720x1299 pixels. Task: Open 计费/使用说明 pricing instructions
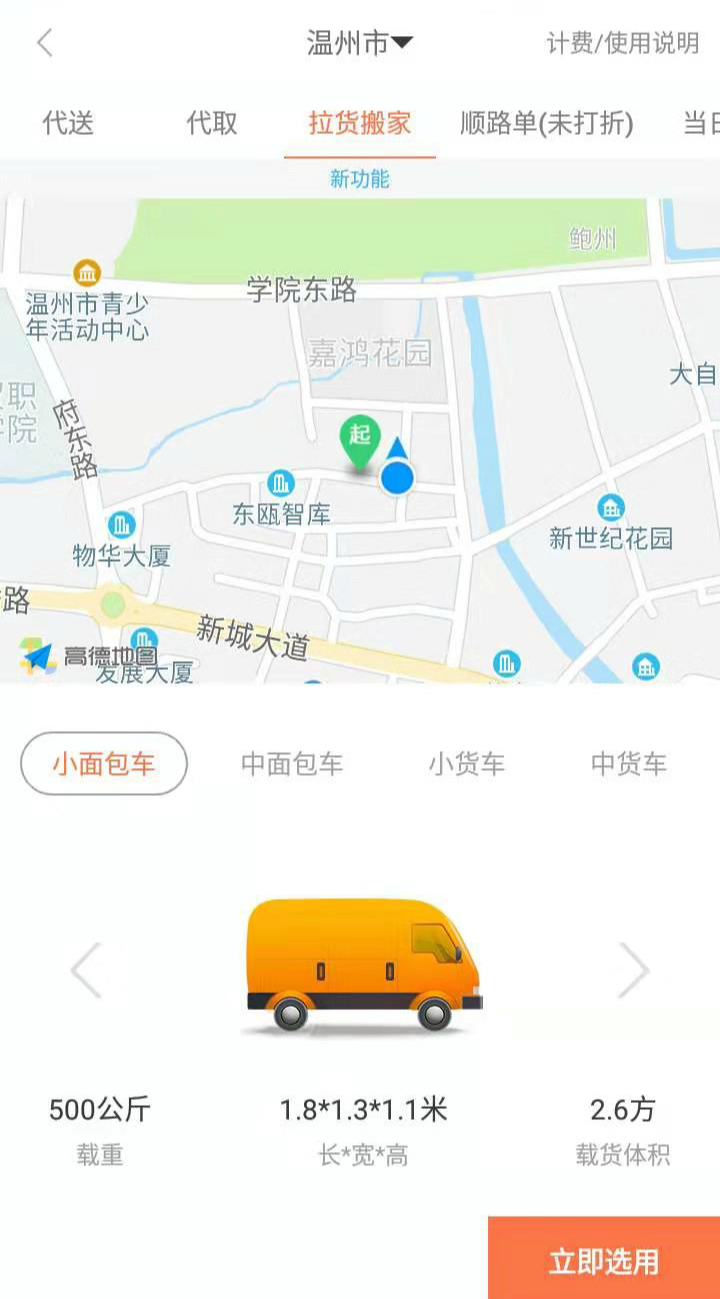[x=622, y=43]
